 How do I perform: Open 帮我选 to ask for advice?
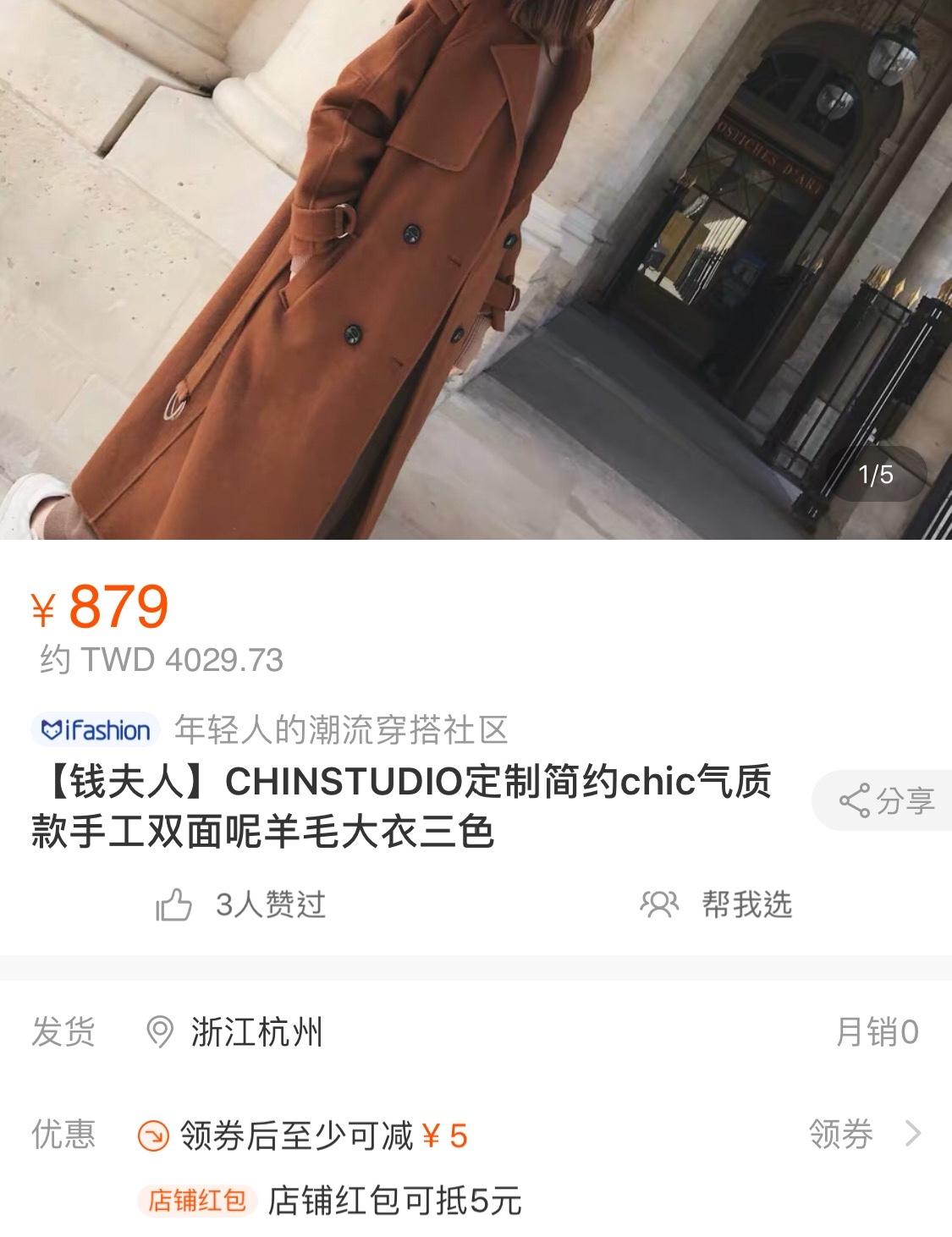tap(716, 904)
